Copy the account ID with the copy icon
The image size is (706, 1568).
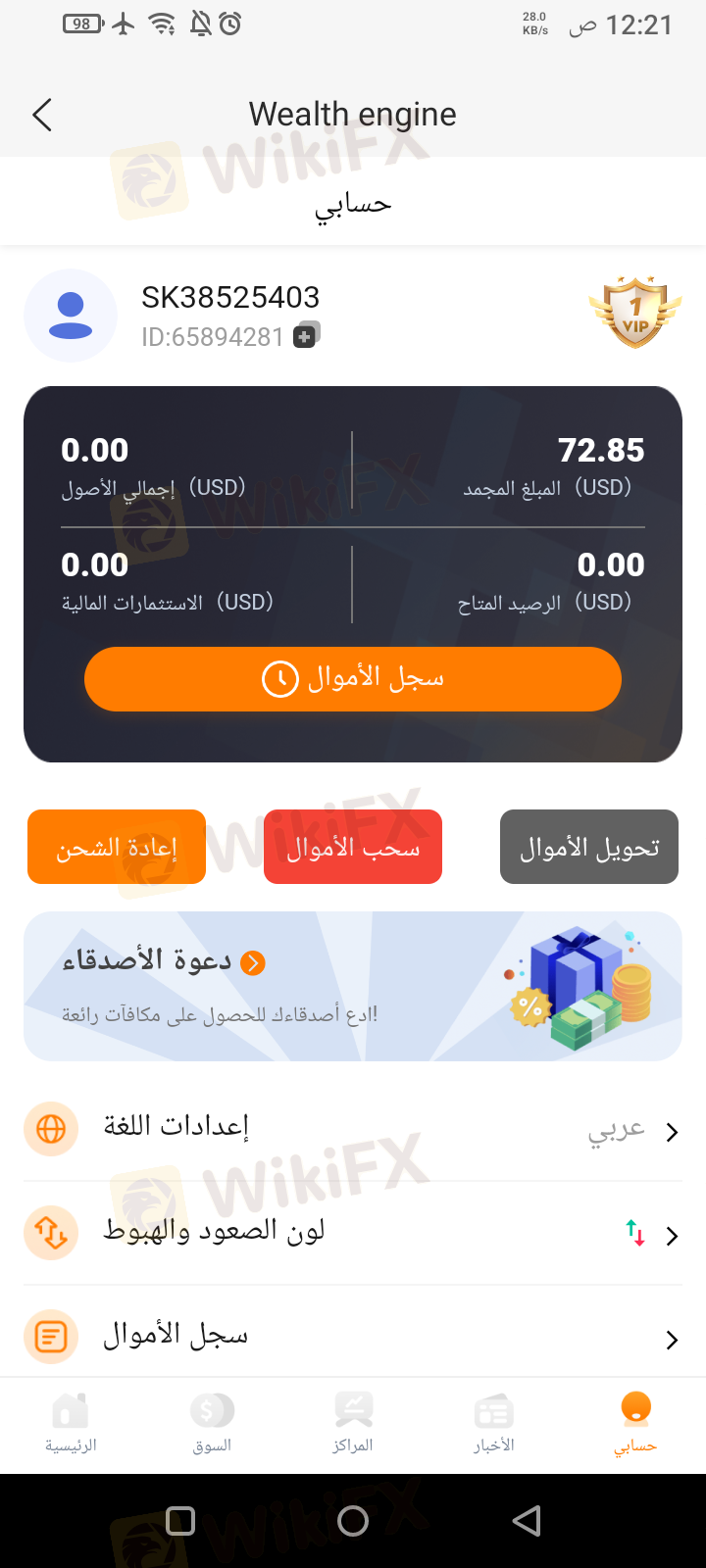tap(307, 335)
